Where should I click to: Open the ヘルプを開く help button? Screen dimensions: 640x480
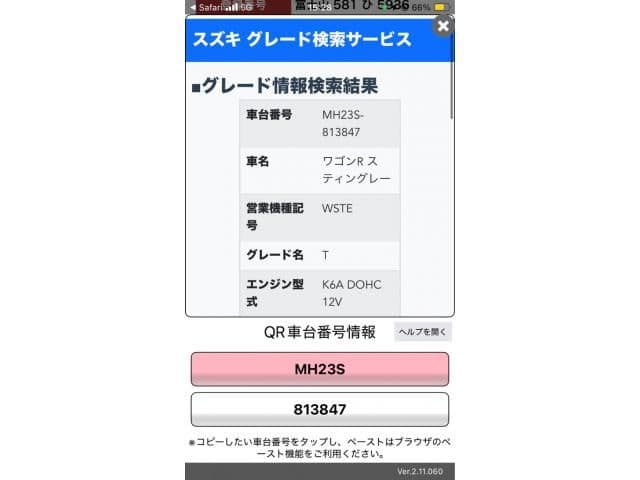[423, 332]
